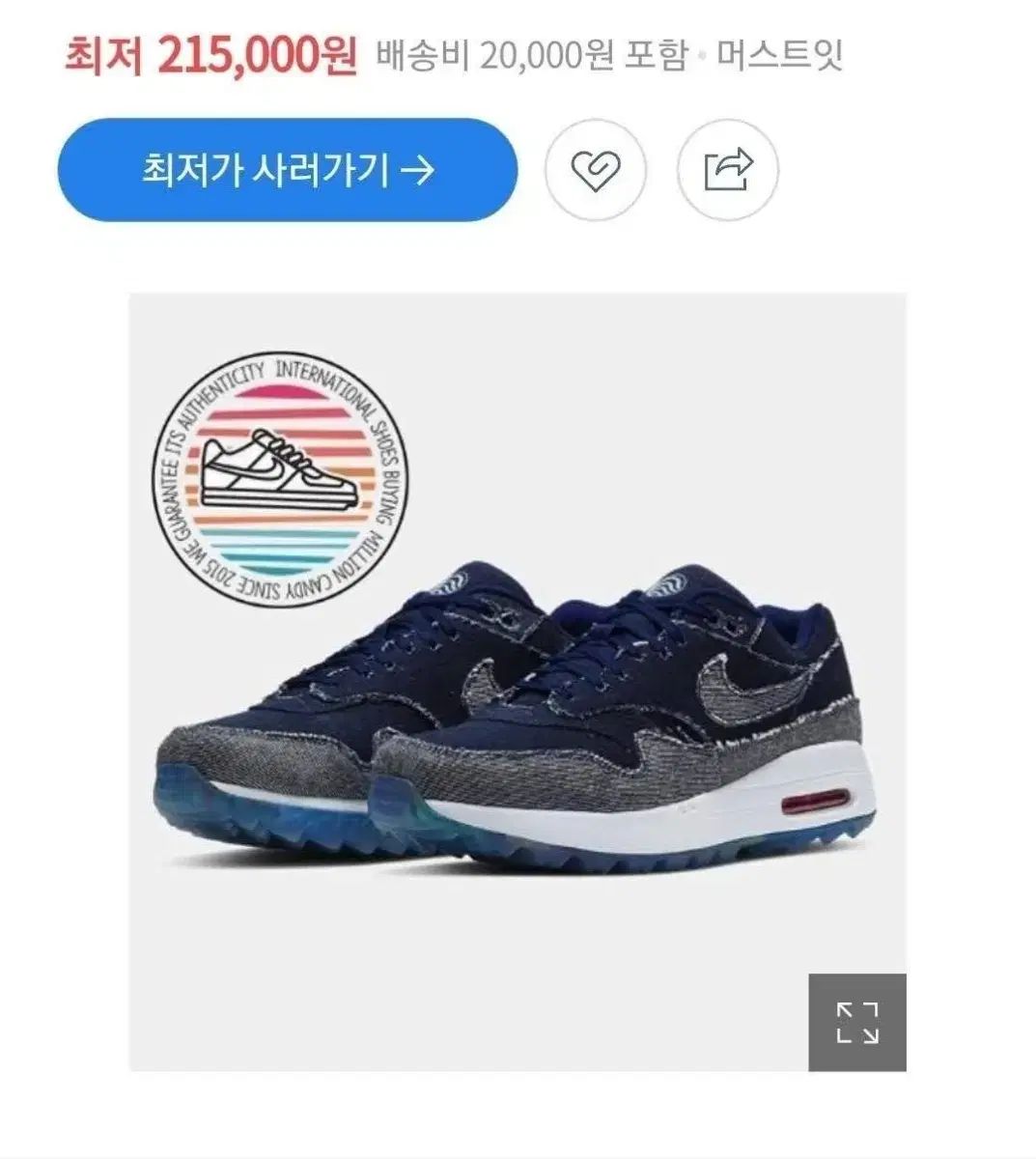
Task: Expand the product image to fullscreen
Action: coord(856,1022)
